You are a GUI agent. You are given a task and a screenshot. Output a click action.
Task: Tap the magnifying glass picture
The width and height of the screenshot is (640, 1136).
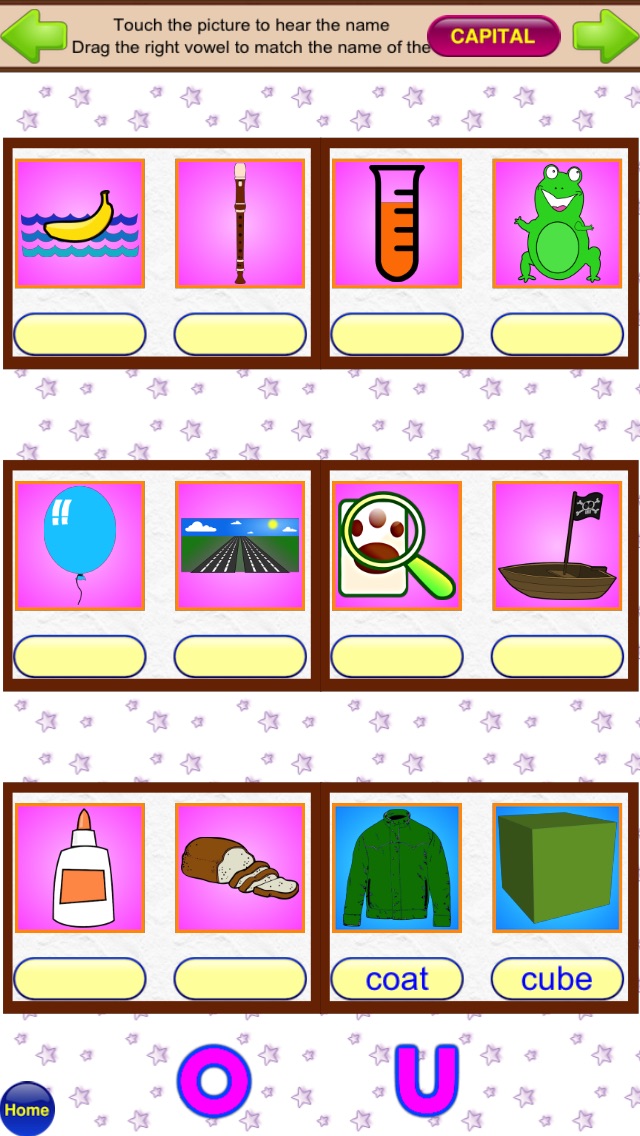396,546
